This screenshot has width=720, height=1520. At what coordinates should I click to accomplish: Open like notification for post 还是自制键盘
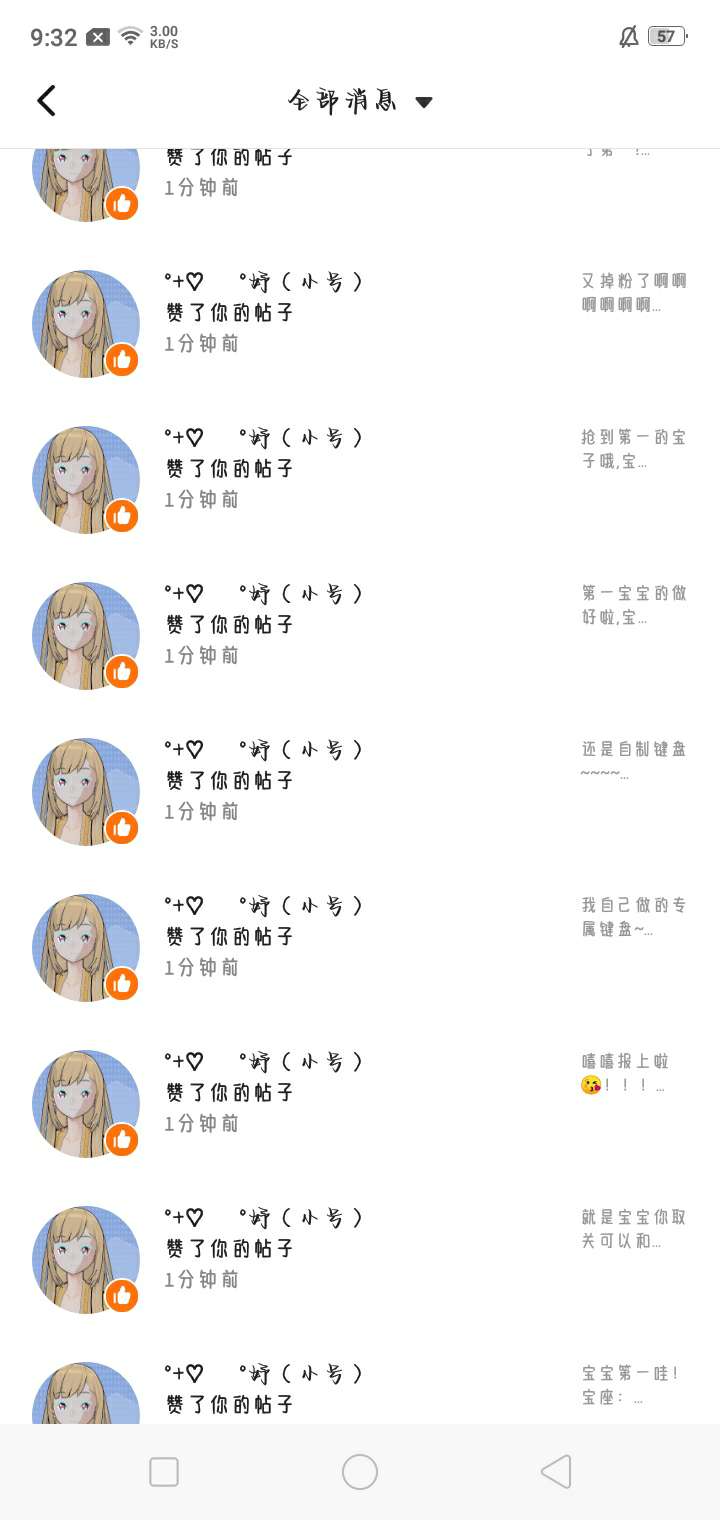click(x=360, y=792)
